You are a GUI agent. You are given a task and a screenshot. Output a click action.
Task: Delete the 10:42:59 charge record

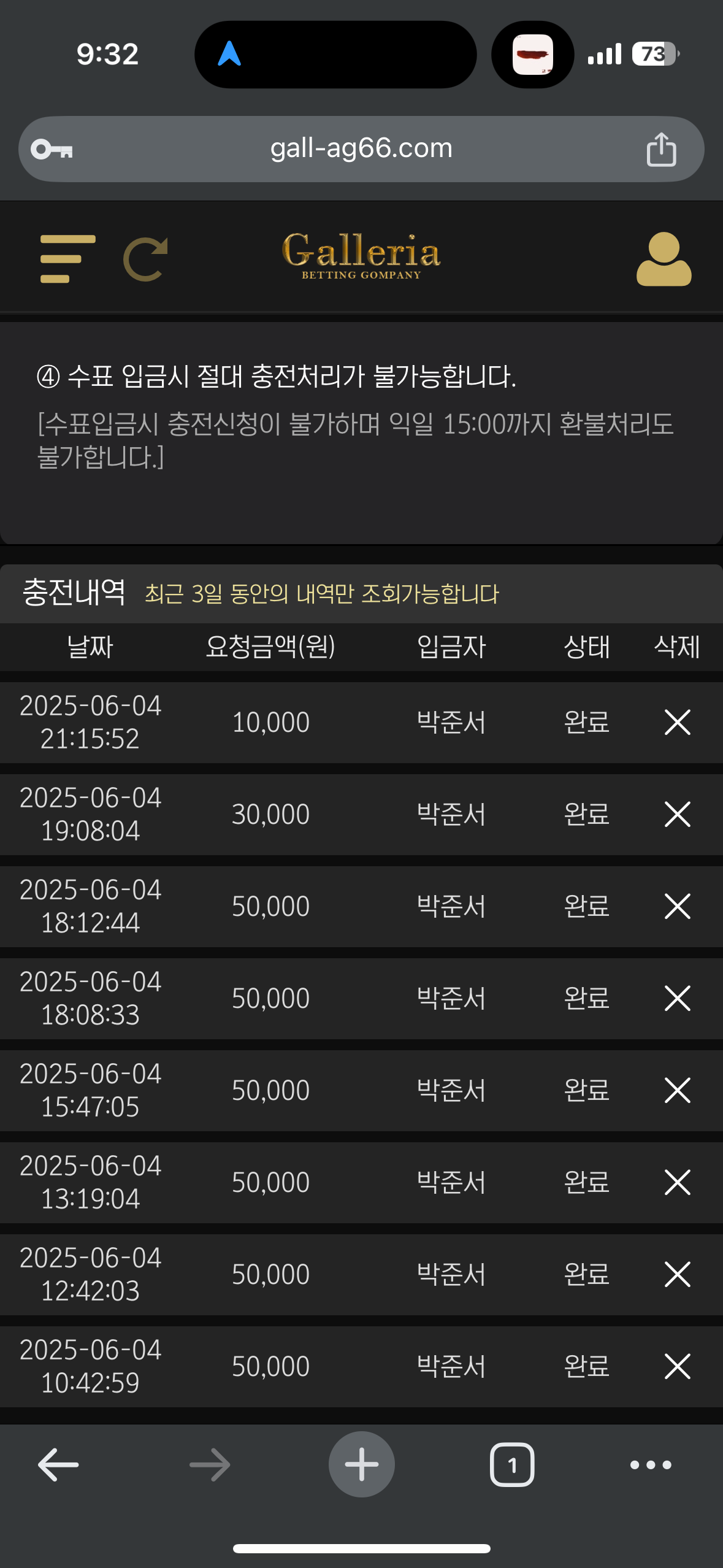point(677,1366)
